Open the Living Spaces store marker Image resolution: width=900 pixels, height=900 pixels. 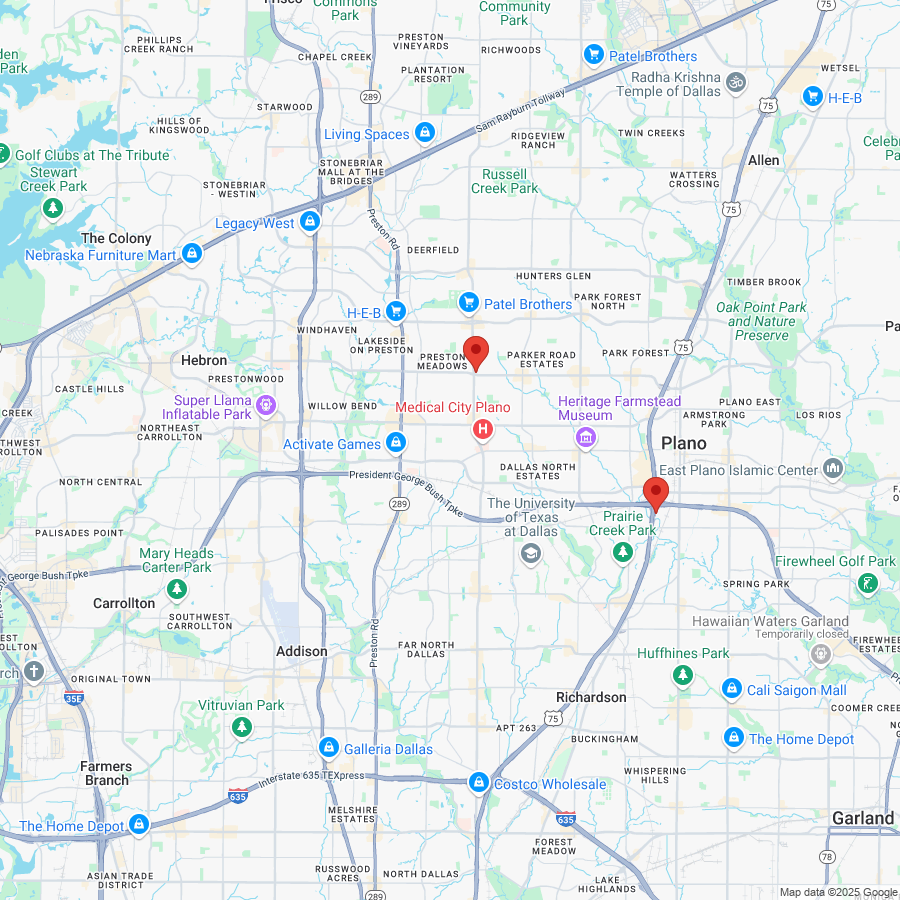point(425,133)
